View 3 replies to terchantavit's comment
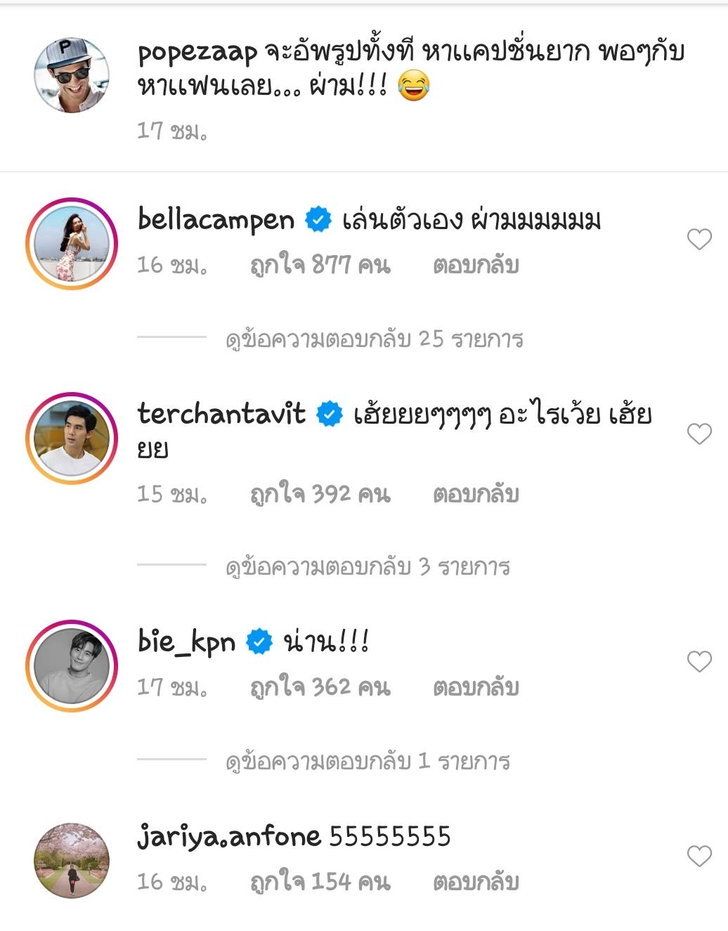 click(368, 567)
